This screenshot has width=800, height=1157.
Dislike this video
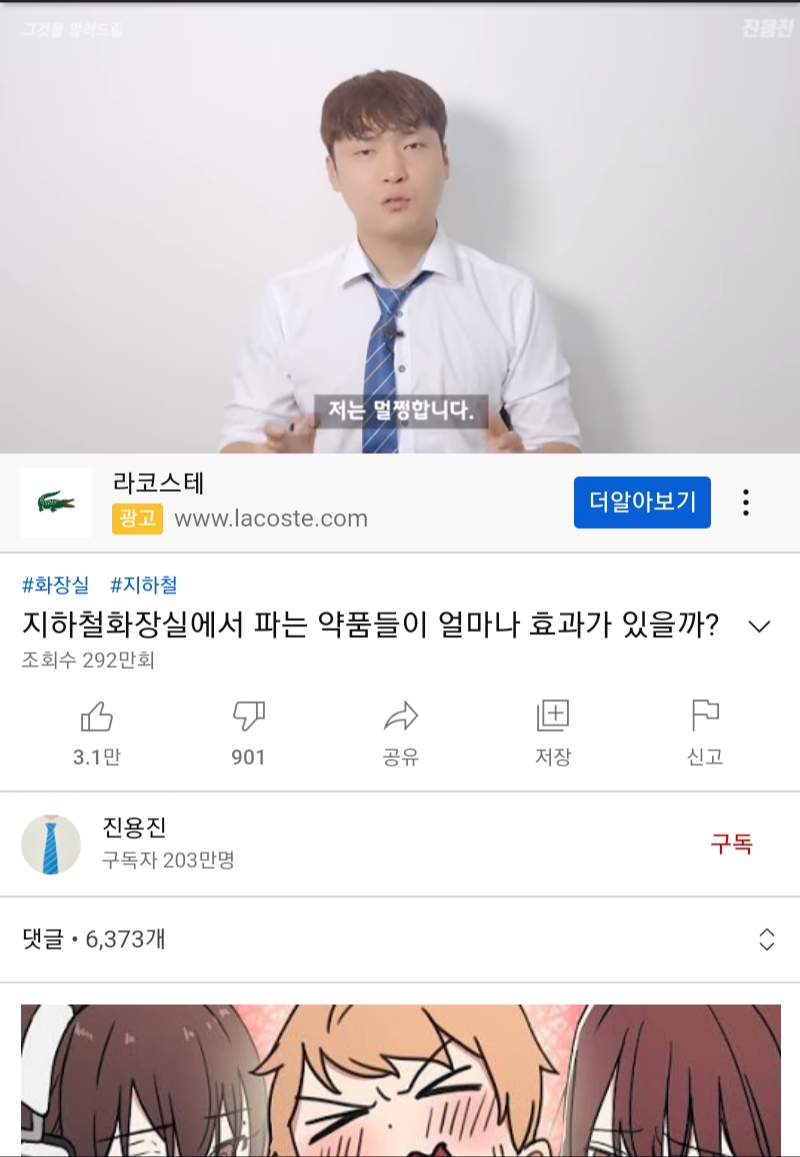click(248, 731)
